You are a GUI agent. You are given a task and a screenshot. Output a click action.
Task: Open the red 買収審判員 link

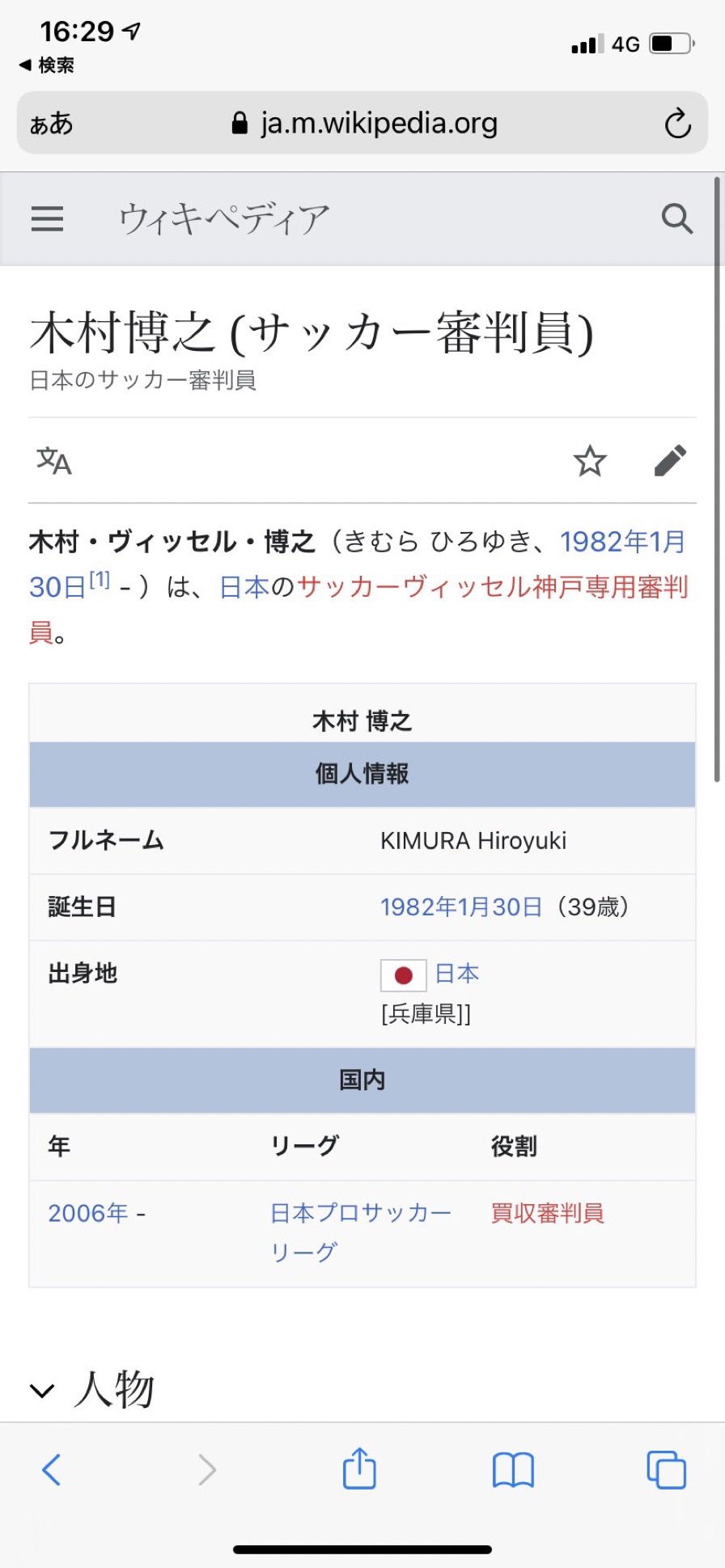pos(548,1213)
